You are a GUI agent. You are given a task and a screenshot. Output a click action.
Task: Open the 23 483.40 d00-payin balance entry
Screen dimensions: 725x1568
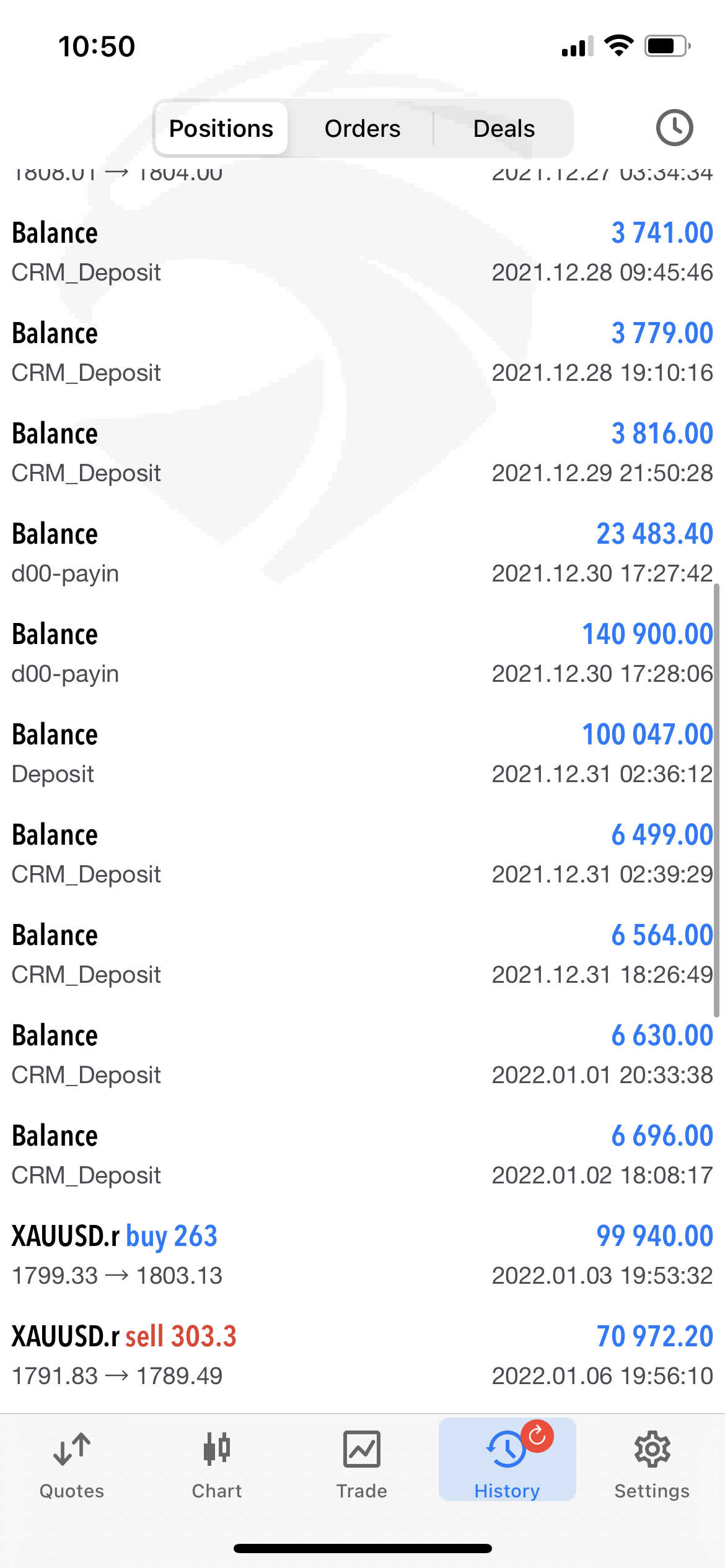click(362, 552)
